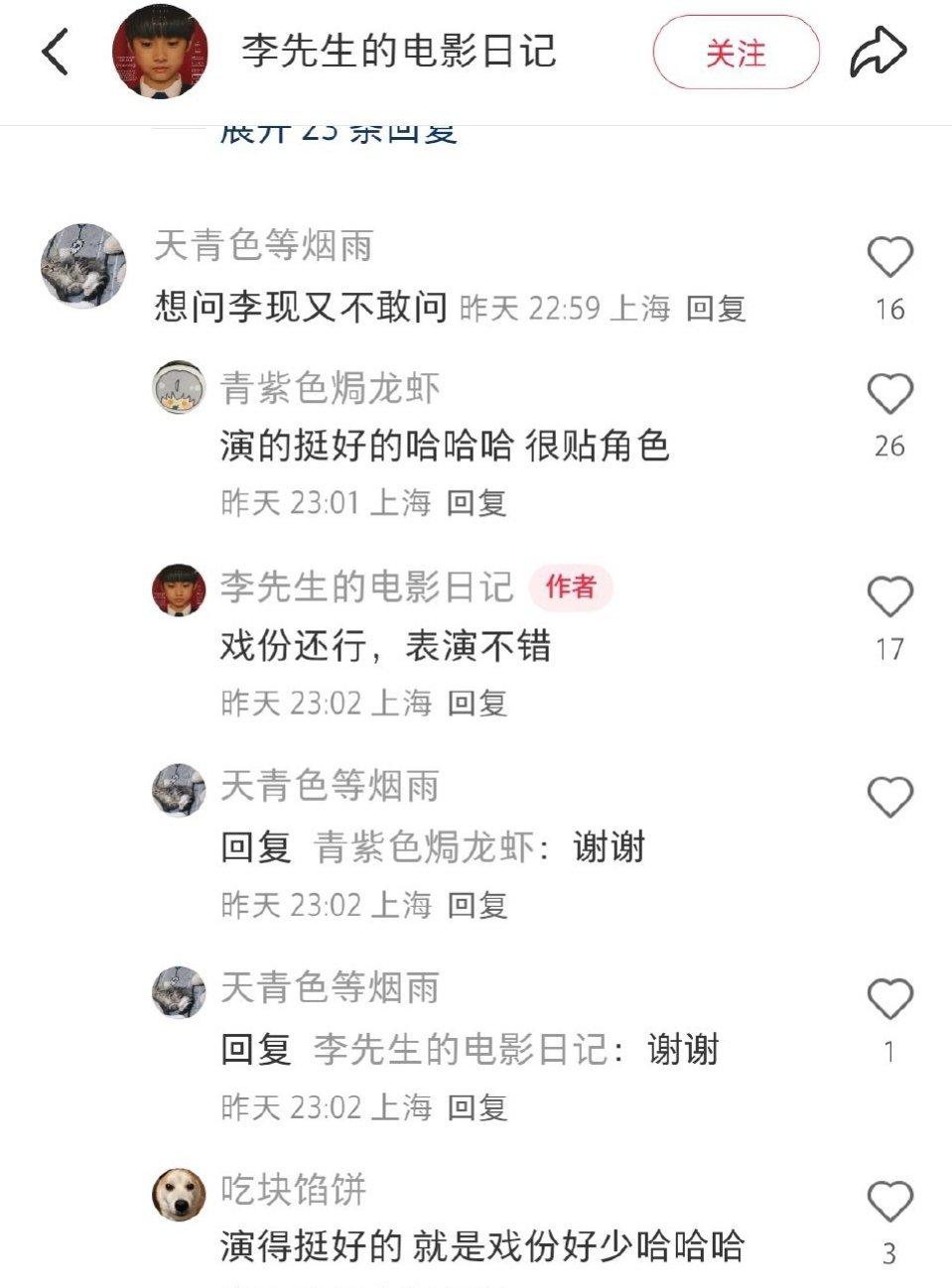Like the author's comment 戏份还行，表演不错
The width and height of the screenshot is (952, 1288).
click(889, 597)
